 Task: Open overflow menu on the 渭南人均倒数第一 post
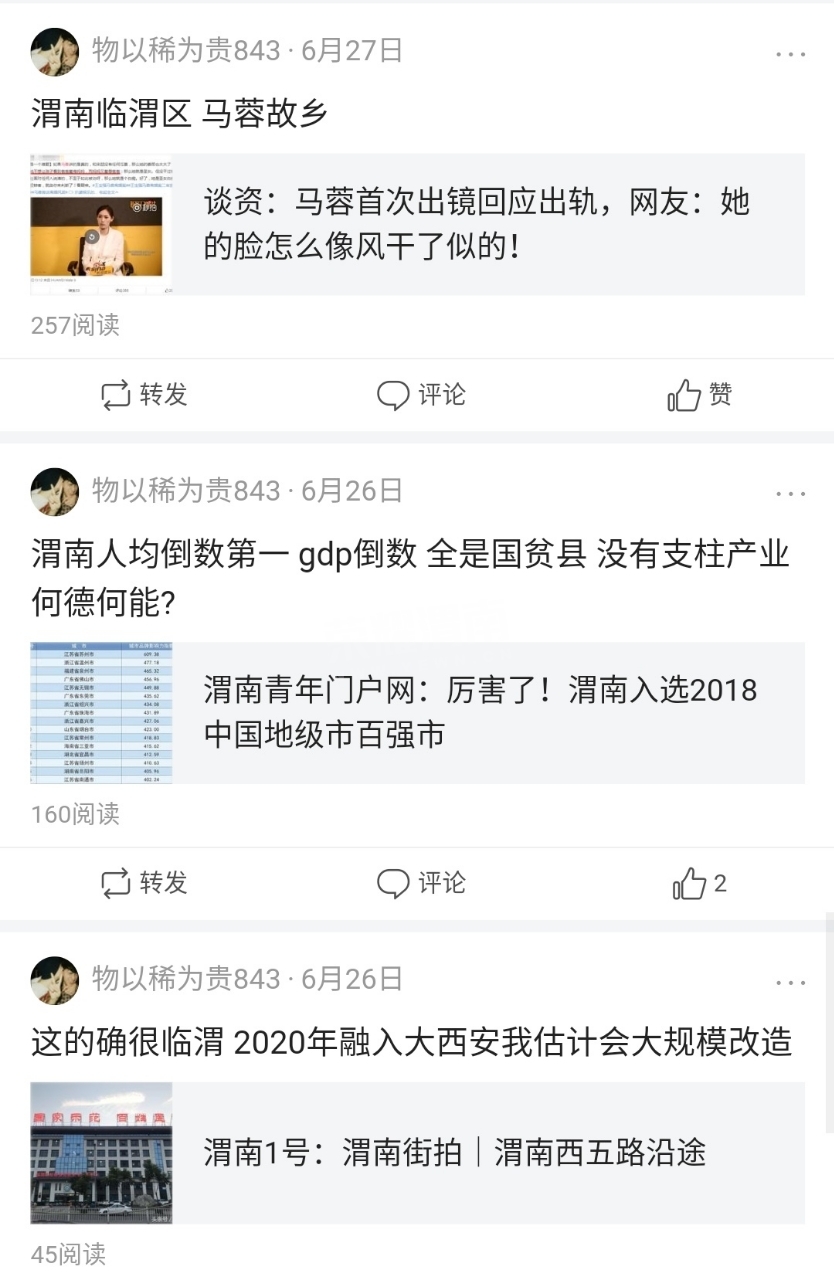790,494
